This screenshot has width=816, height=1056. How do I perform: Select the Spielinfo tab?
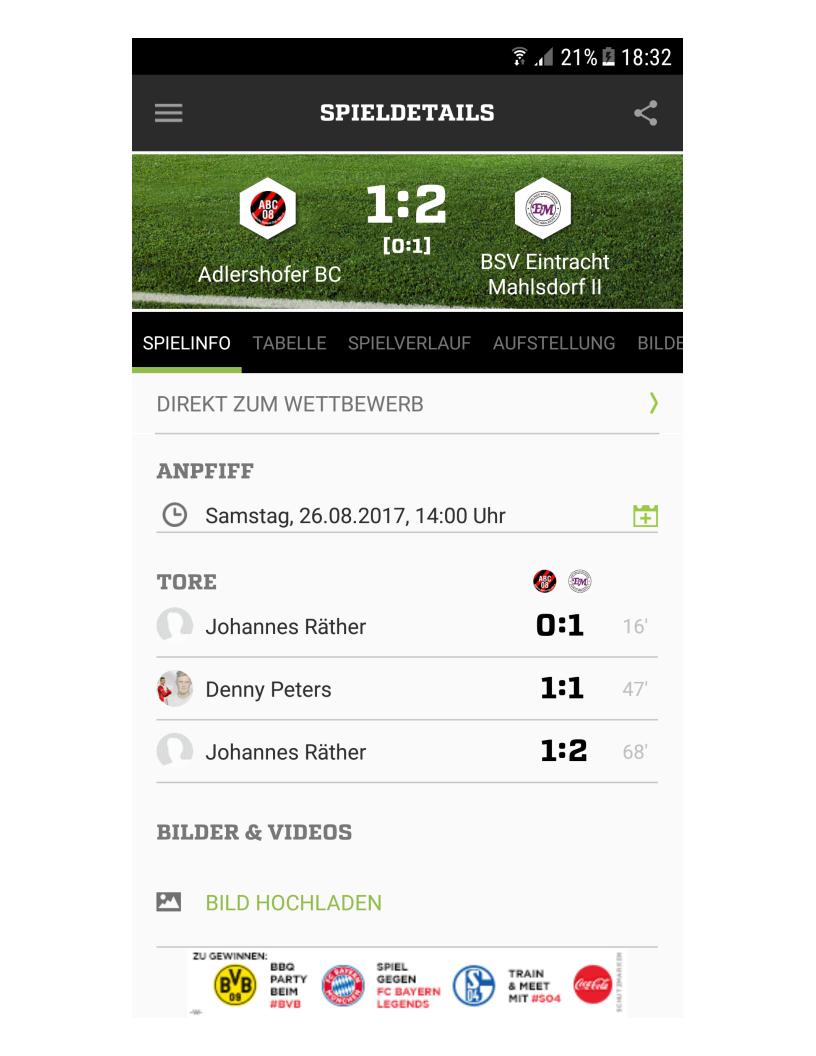[x=187, y=343]
